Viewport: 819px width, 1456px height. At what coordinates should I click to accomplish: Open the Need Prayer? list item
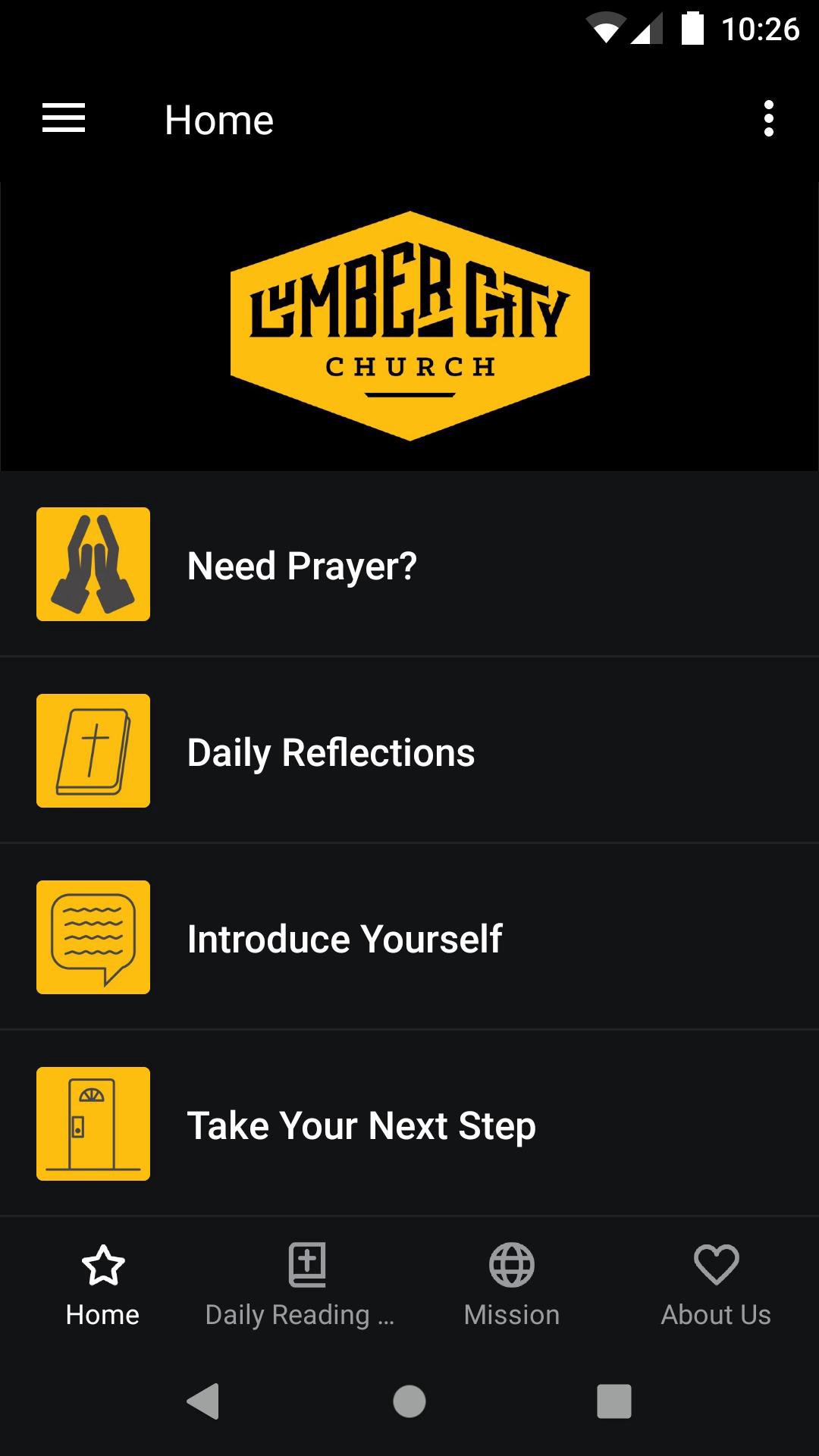(x=409, y=563)
